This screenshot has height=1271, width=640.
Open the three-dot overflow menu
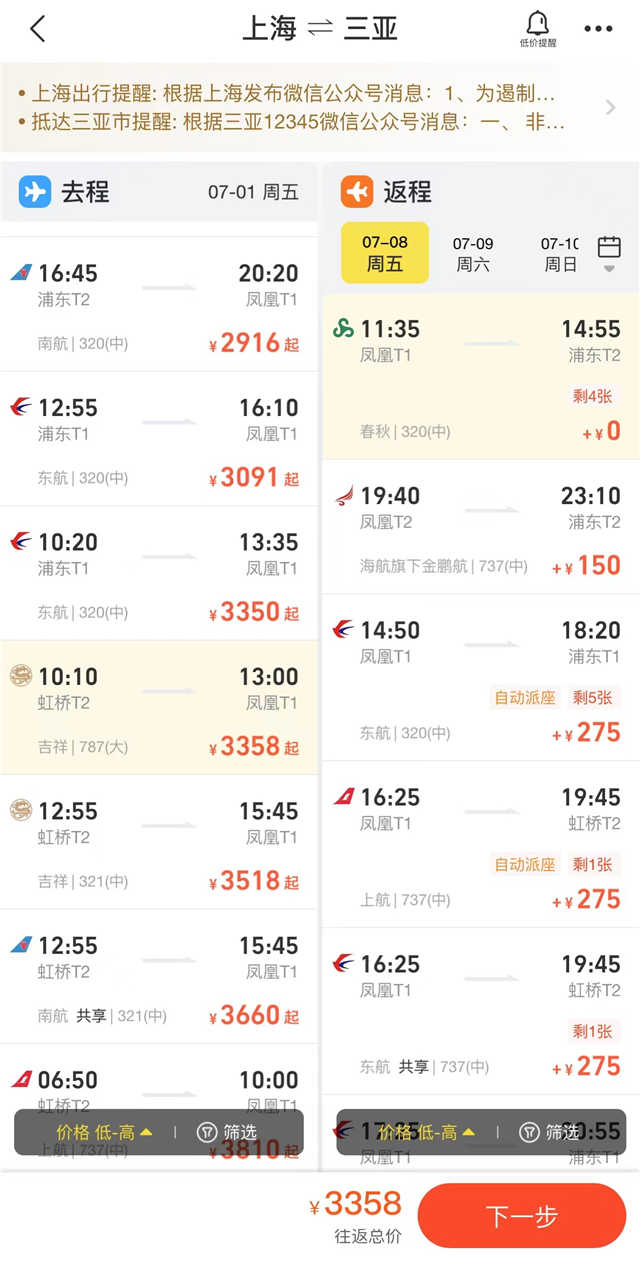pyautogui.click(x=598, y=29)
